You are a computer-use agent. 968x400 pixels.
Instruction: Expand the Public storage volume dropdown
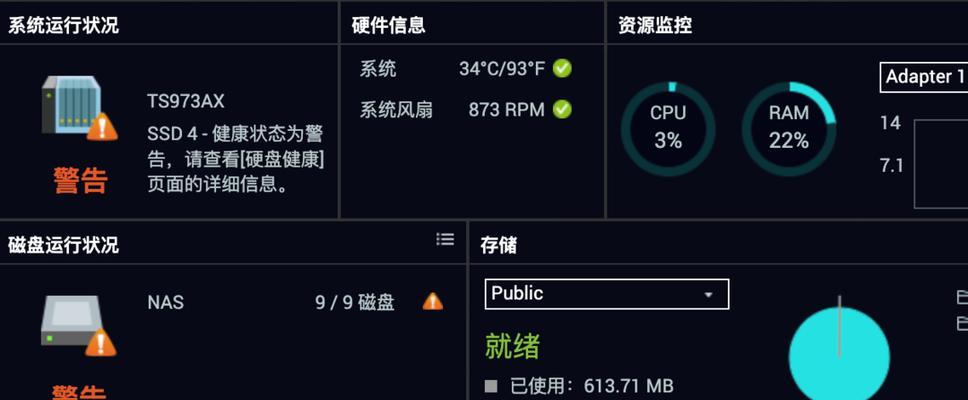click(x=606, y=294)
